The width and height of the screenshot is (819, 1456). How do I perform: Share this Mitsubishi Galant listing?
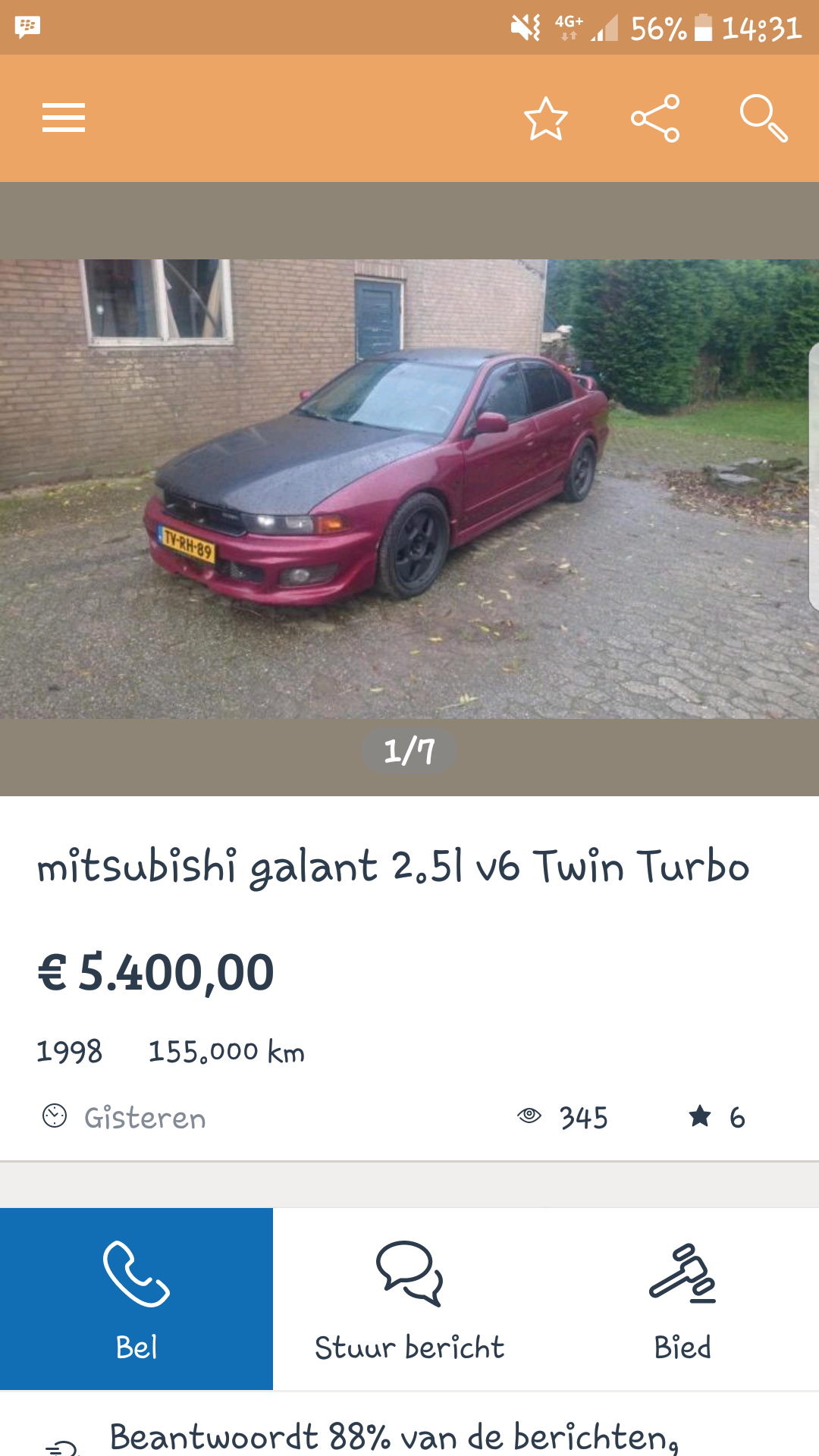point(655,118)
